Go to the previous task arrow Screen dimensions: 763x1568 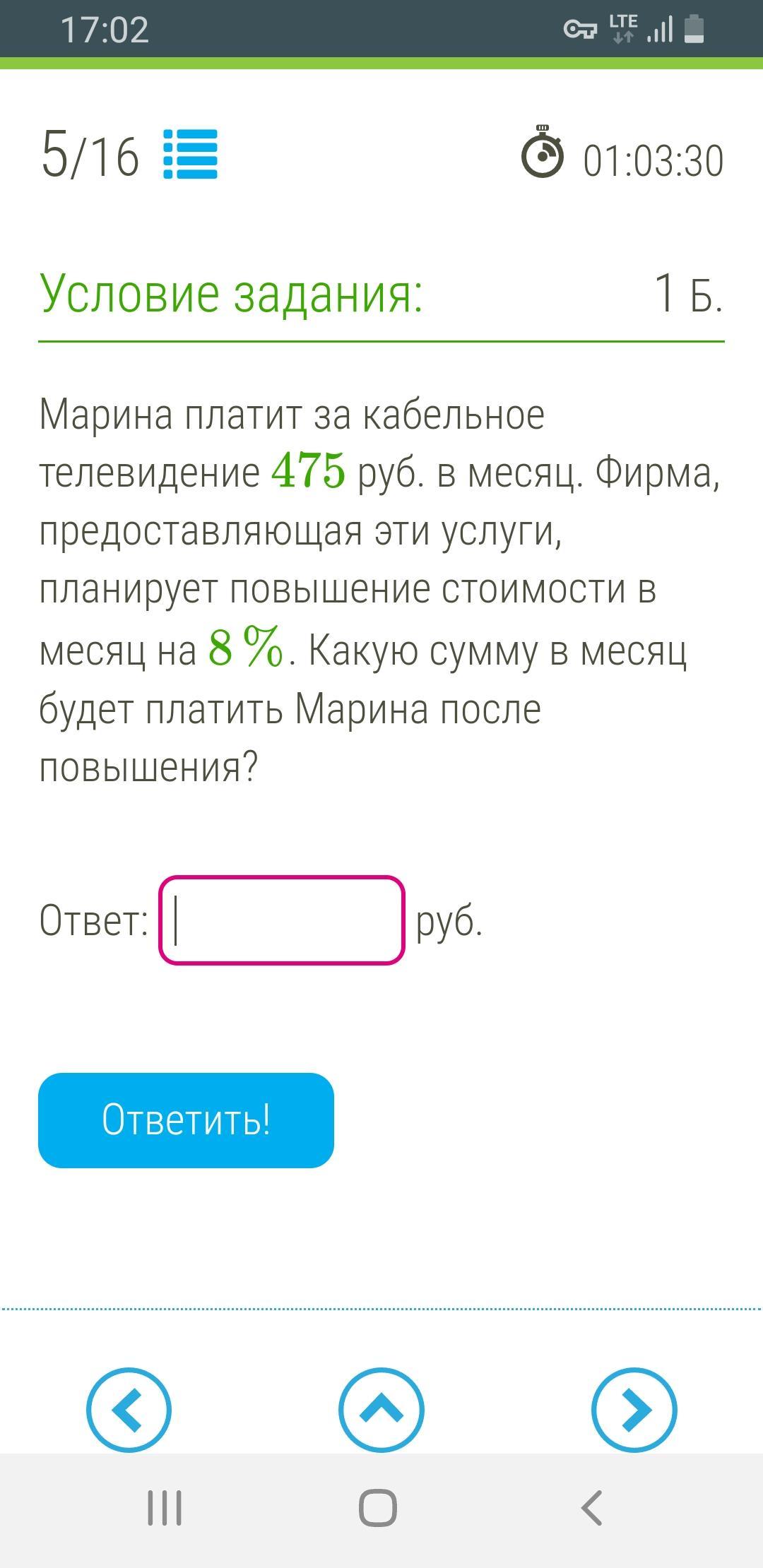[129, 1410]
